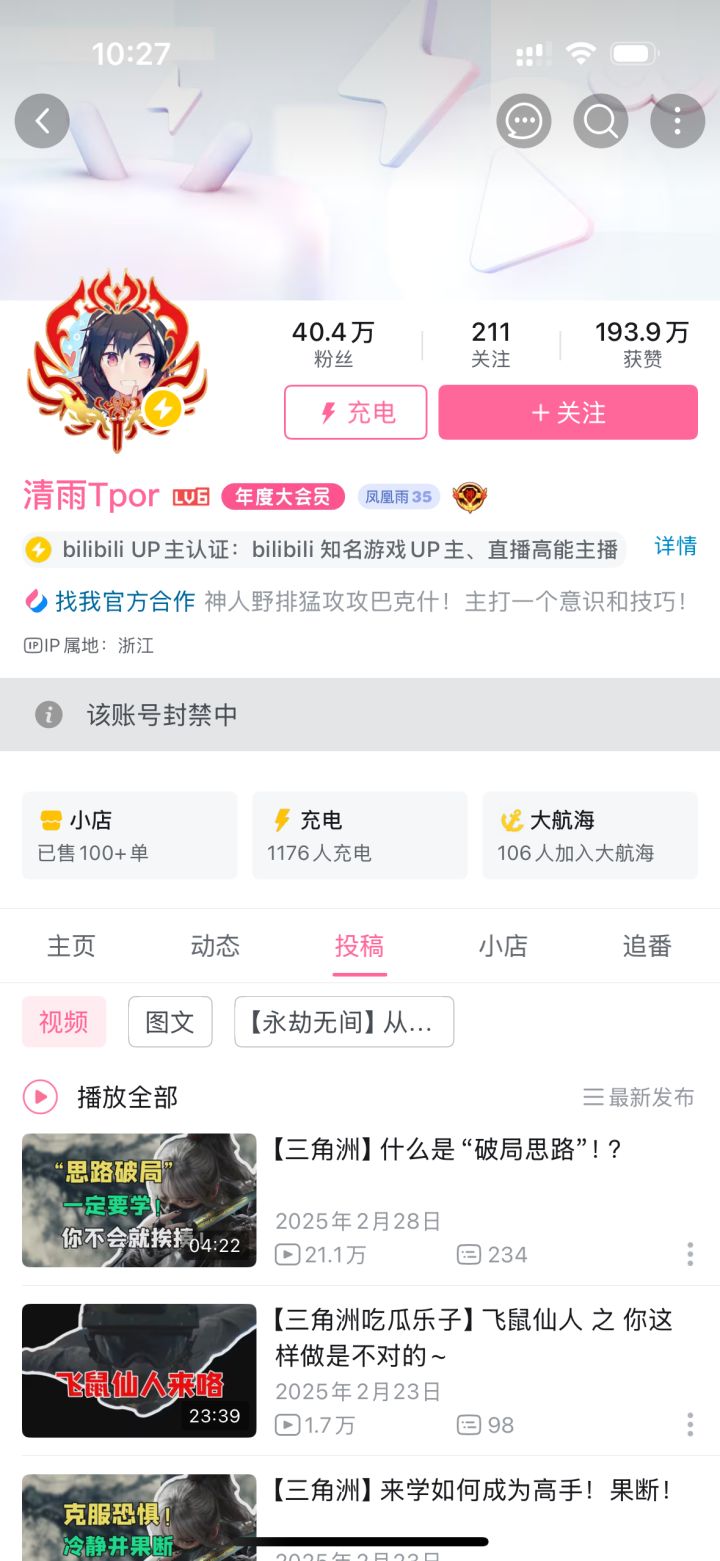Go back using the back arrow
Image resolution: width=720 pixels, height=1561 pixels.
point(42,120)
